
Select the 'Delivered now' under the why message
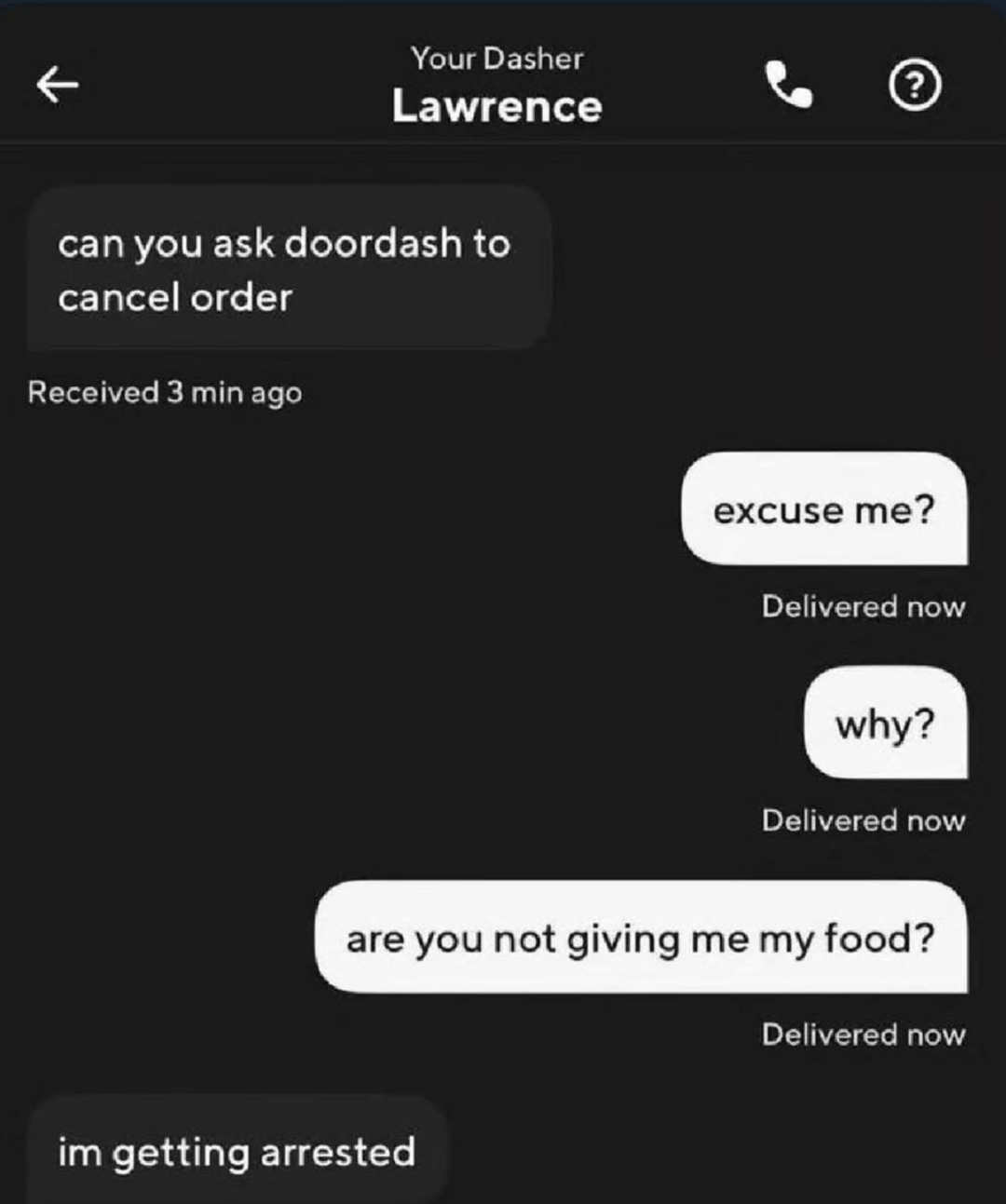coord(862,820)
